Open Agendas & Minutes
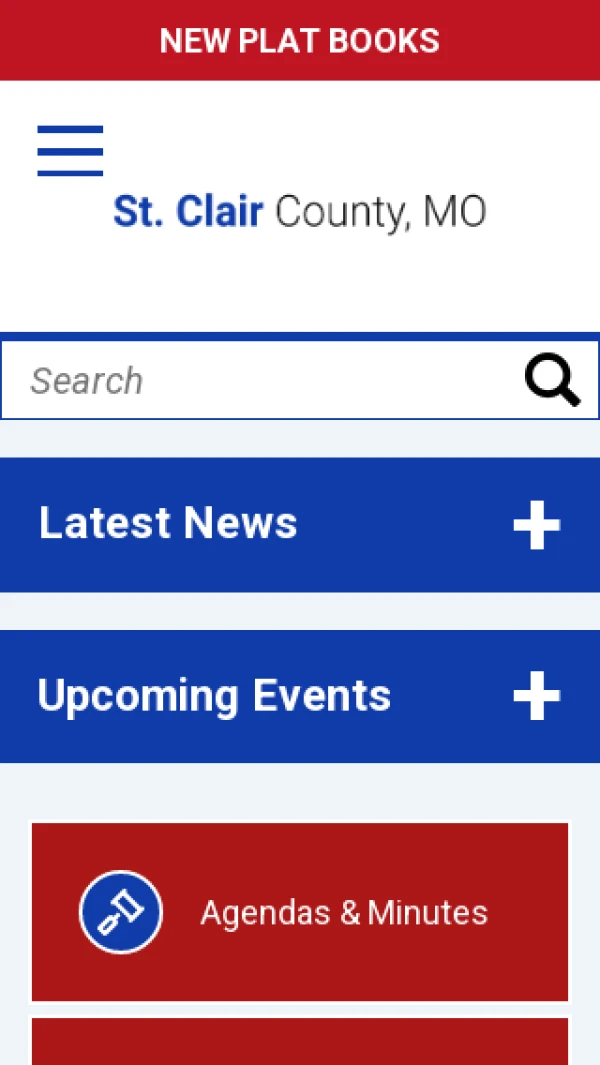This screenshot has height=1065, width=600. pos(300,912)
